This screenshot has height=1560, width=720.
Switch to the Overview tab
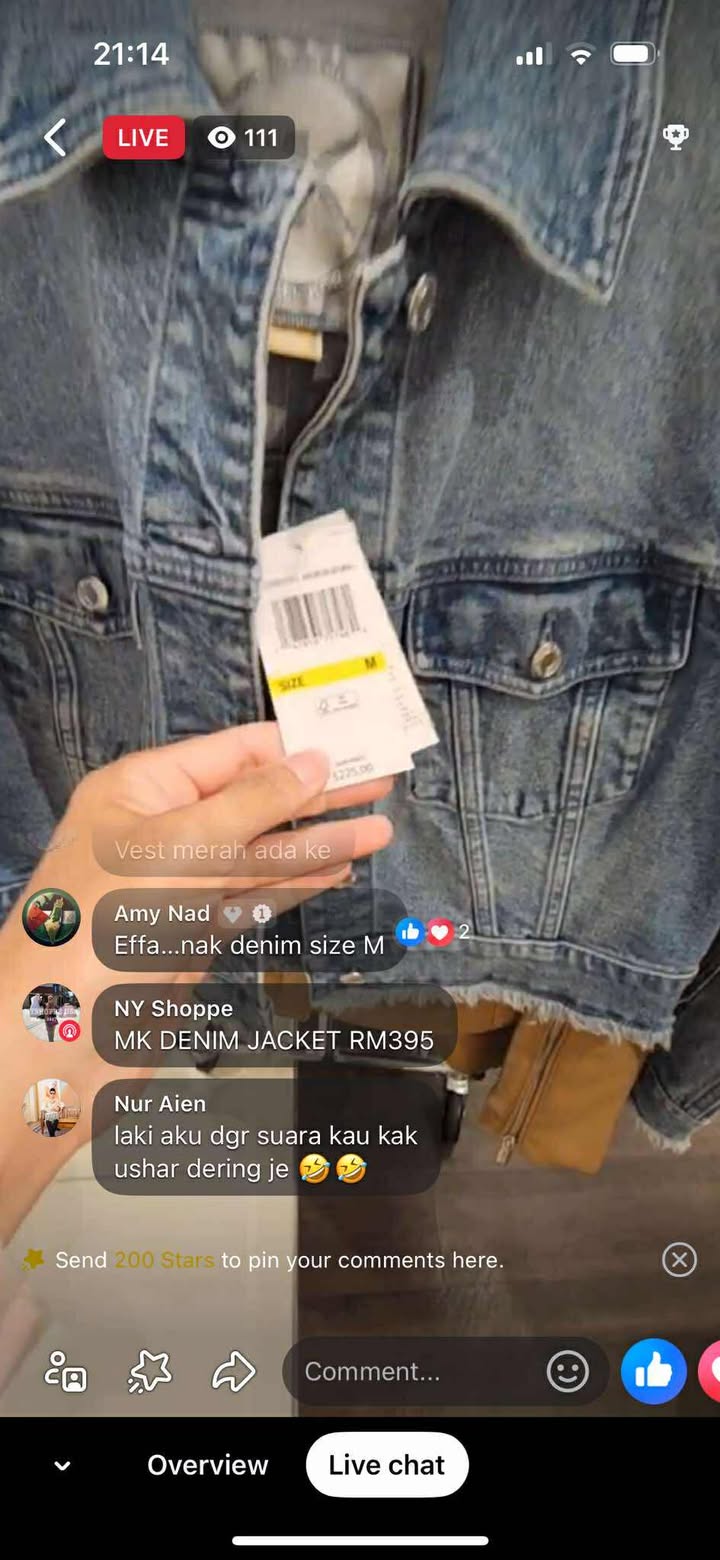tap(208, 1465)
